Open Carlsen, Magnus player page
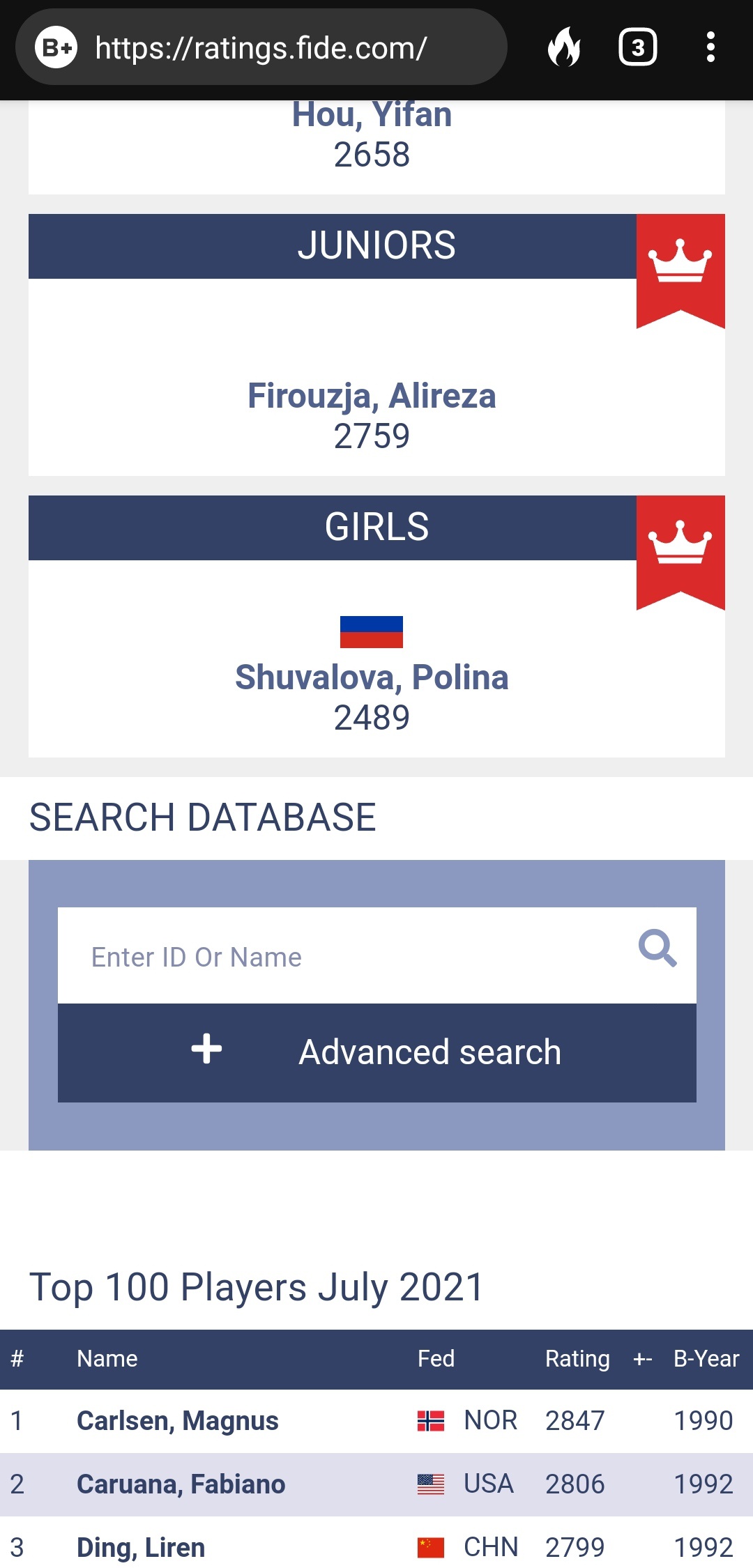 pos(177,1420)
